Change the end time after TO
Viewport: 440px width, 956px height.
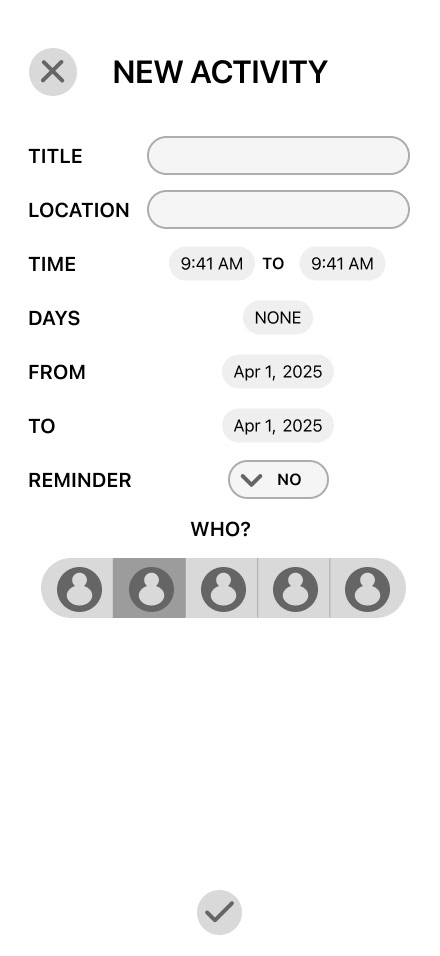coord(342,263)
